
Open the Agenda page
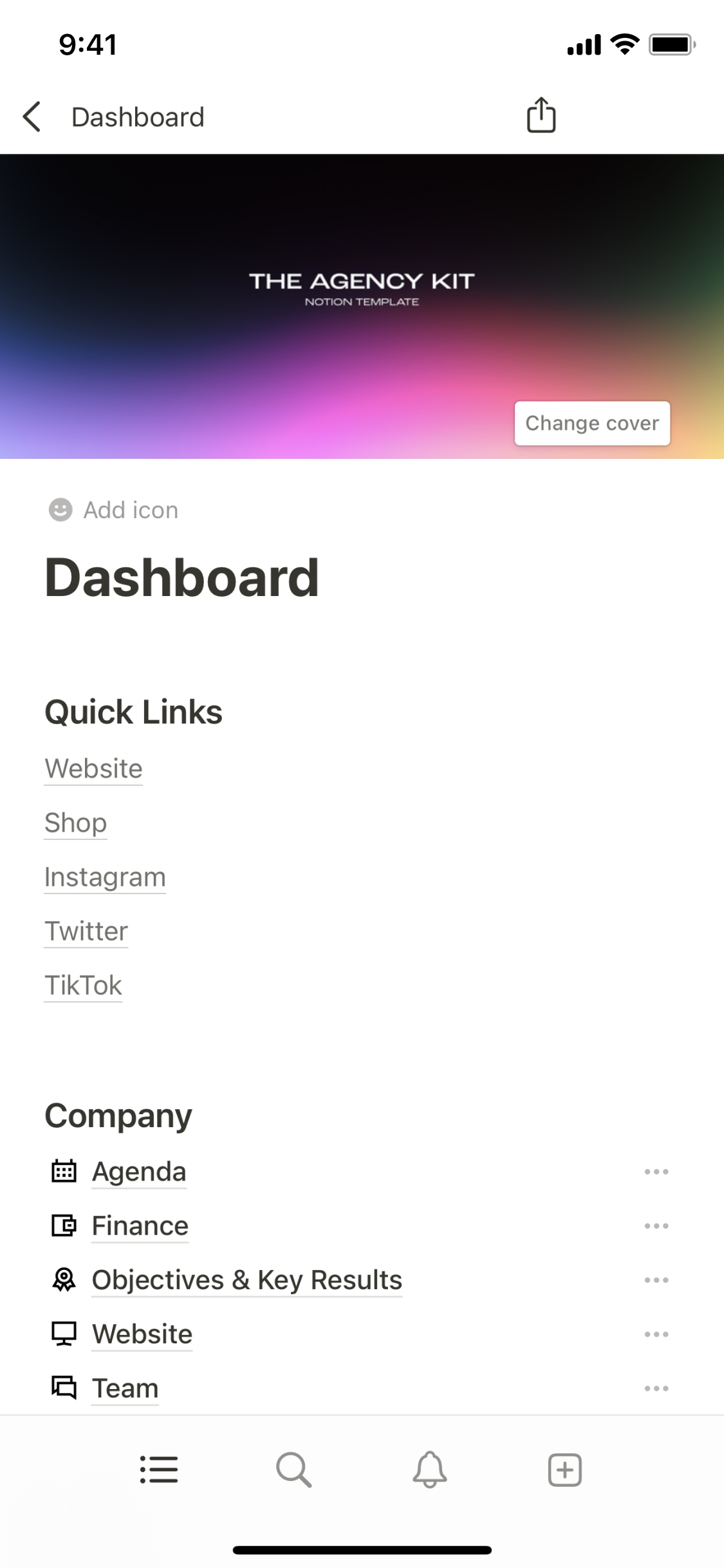139,1171
